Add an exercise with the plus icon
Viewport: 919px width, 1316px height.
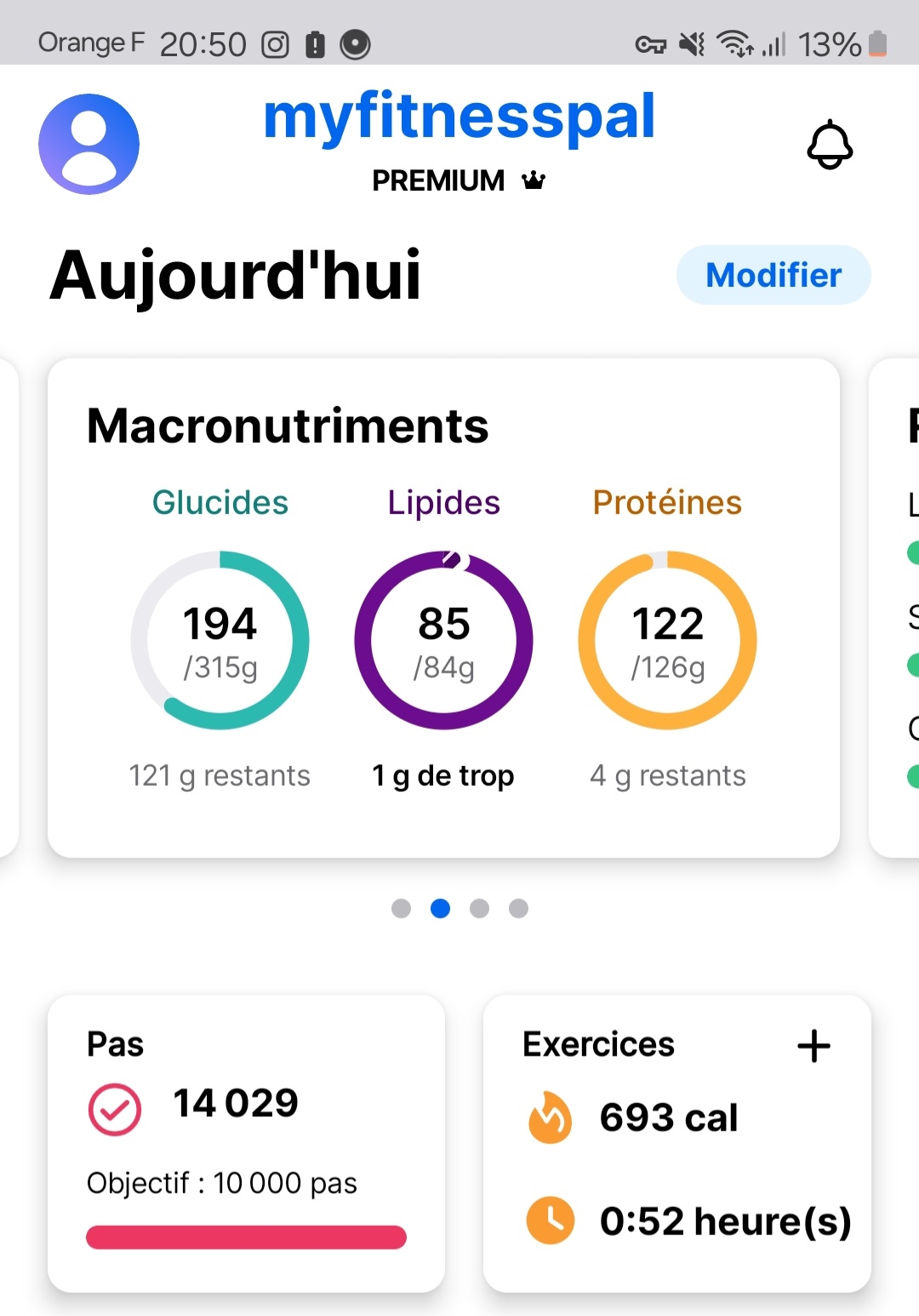[813, 1046]
